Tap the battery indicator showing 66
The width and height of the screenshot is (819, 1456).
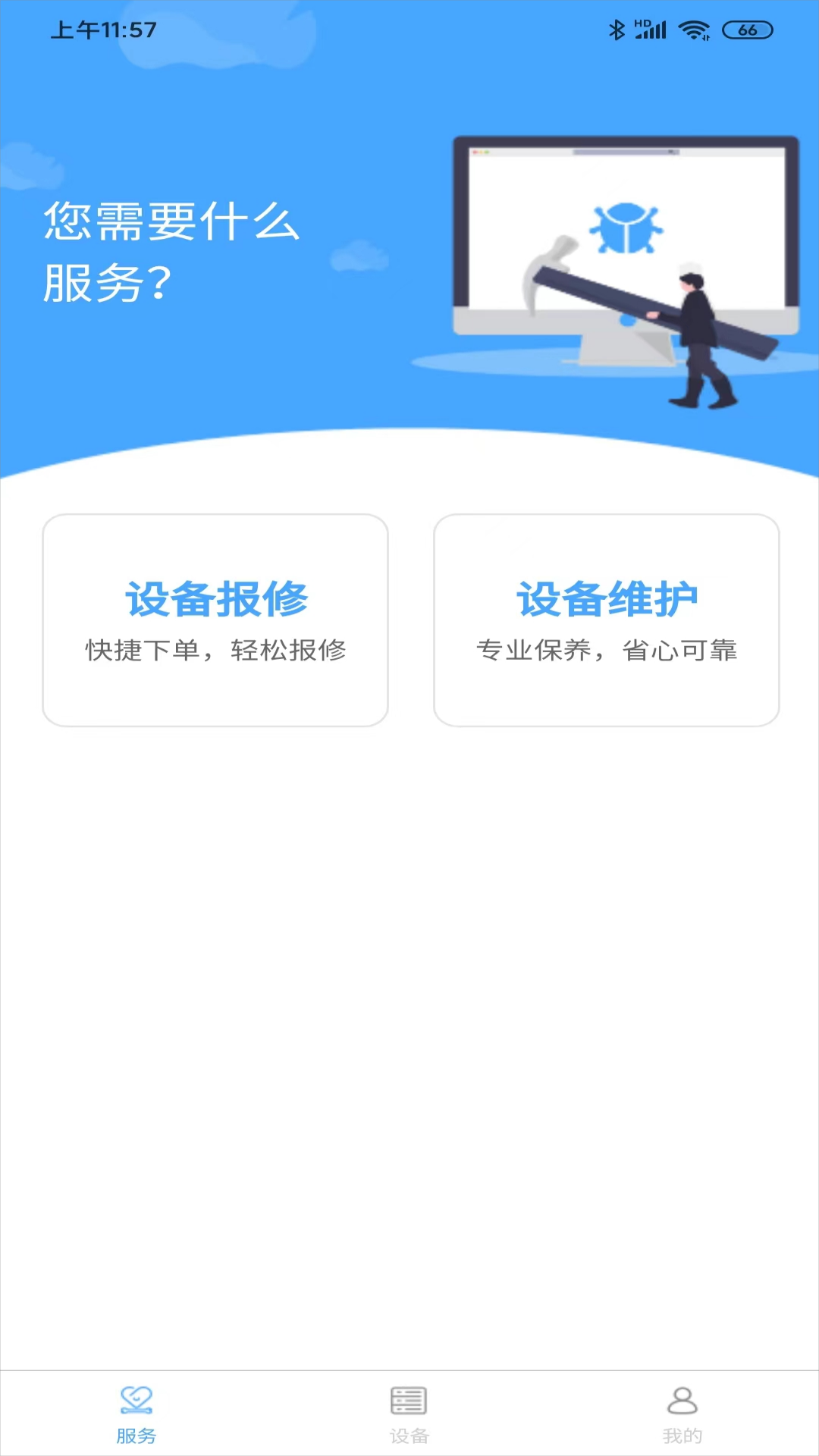coord(746,31)
